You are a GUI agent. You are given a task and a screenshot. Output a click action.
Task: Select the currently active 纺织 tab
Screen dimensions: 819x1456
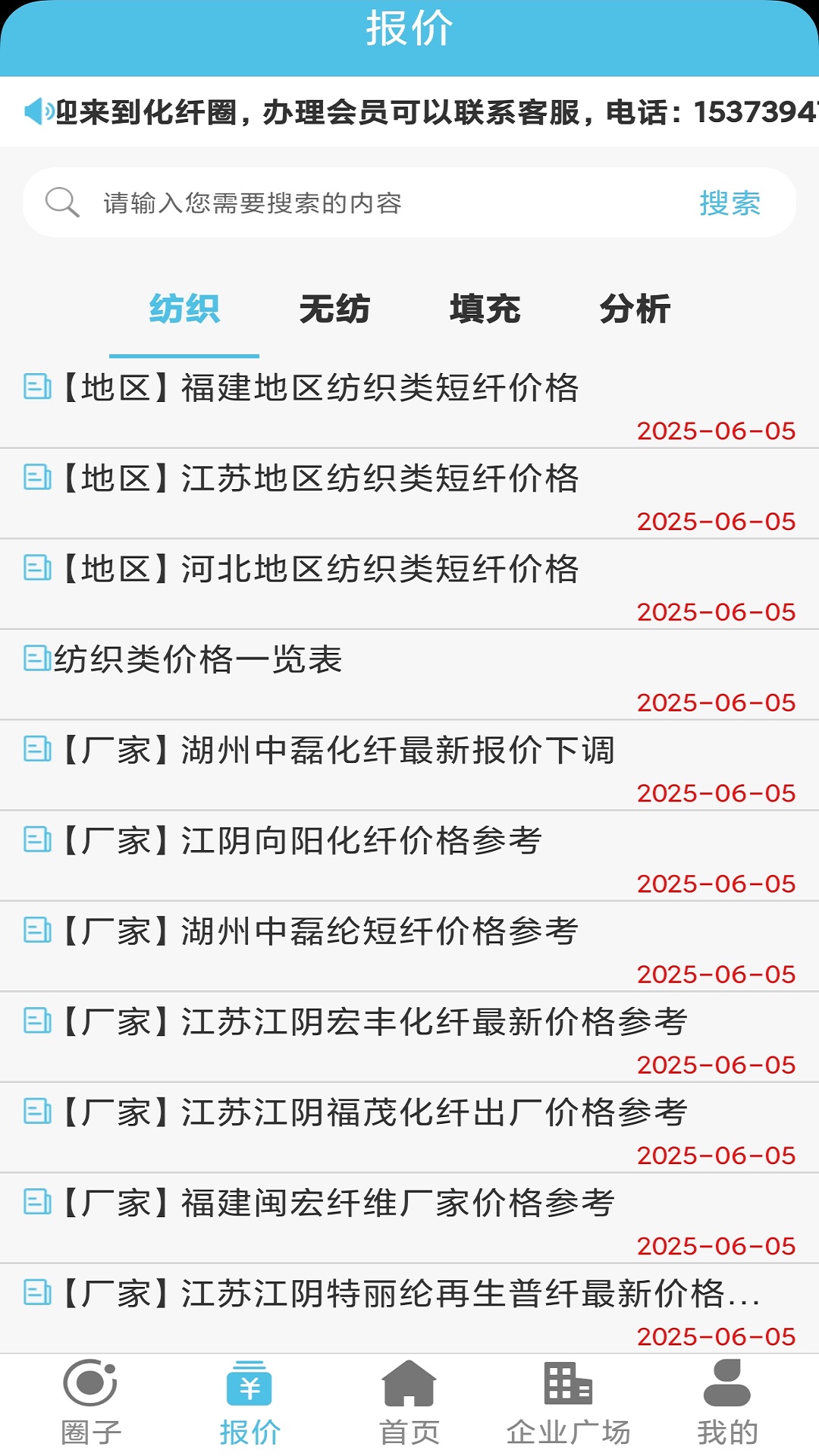(x=184, y=309)
